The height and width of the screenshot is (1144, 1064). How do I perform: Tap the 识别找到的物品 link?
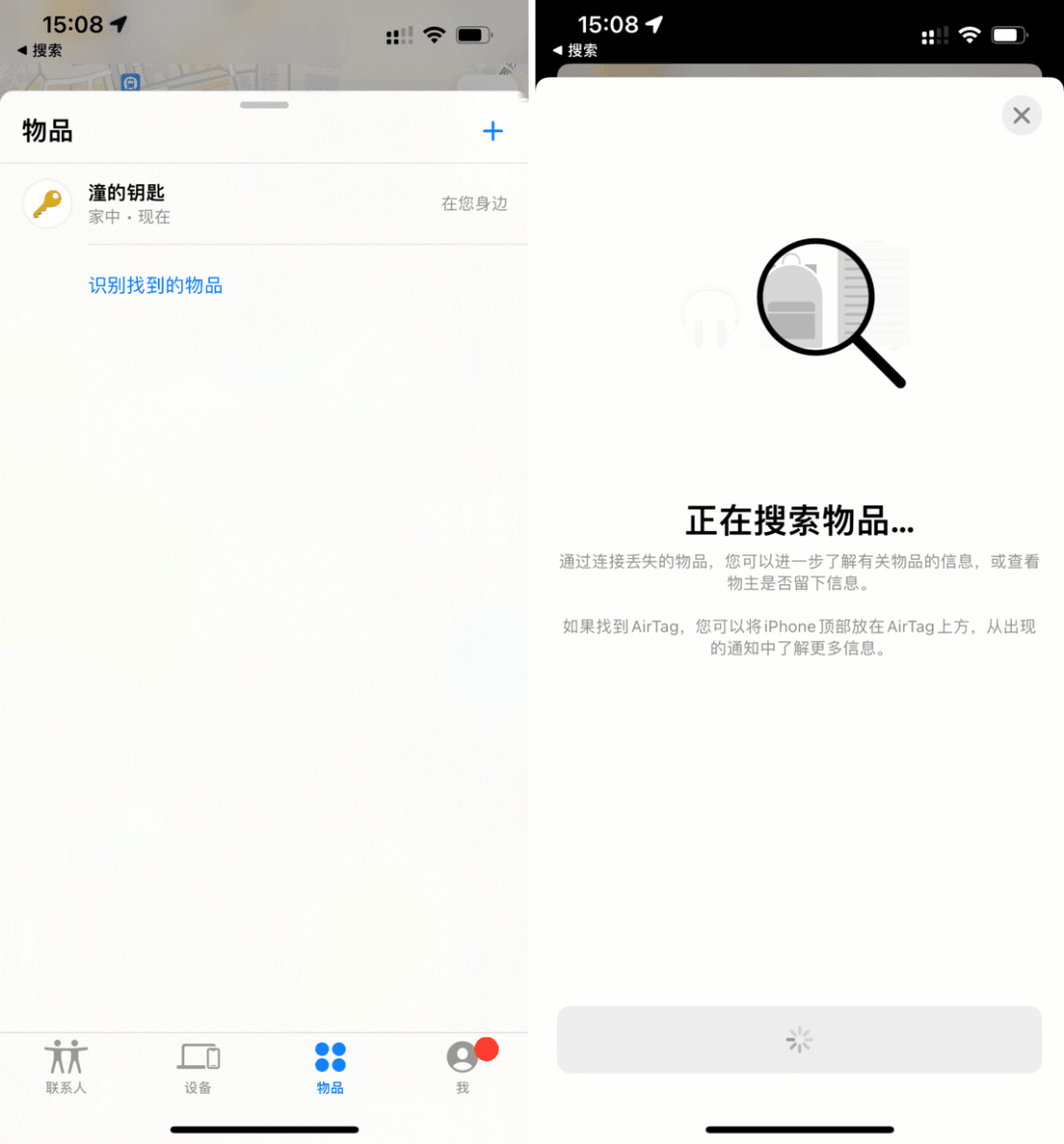click(156, 286)
